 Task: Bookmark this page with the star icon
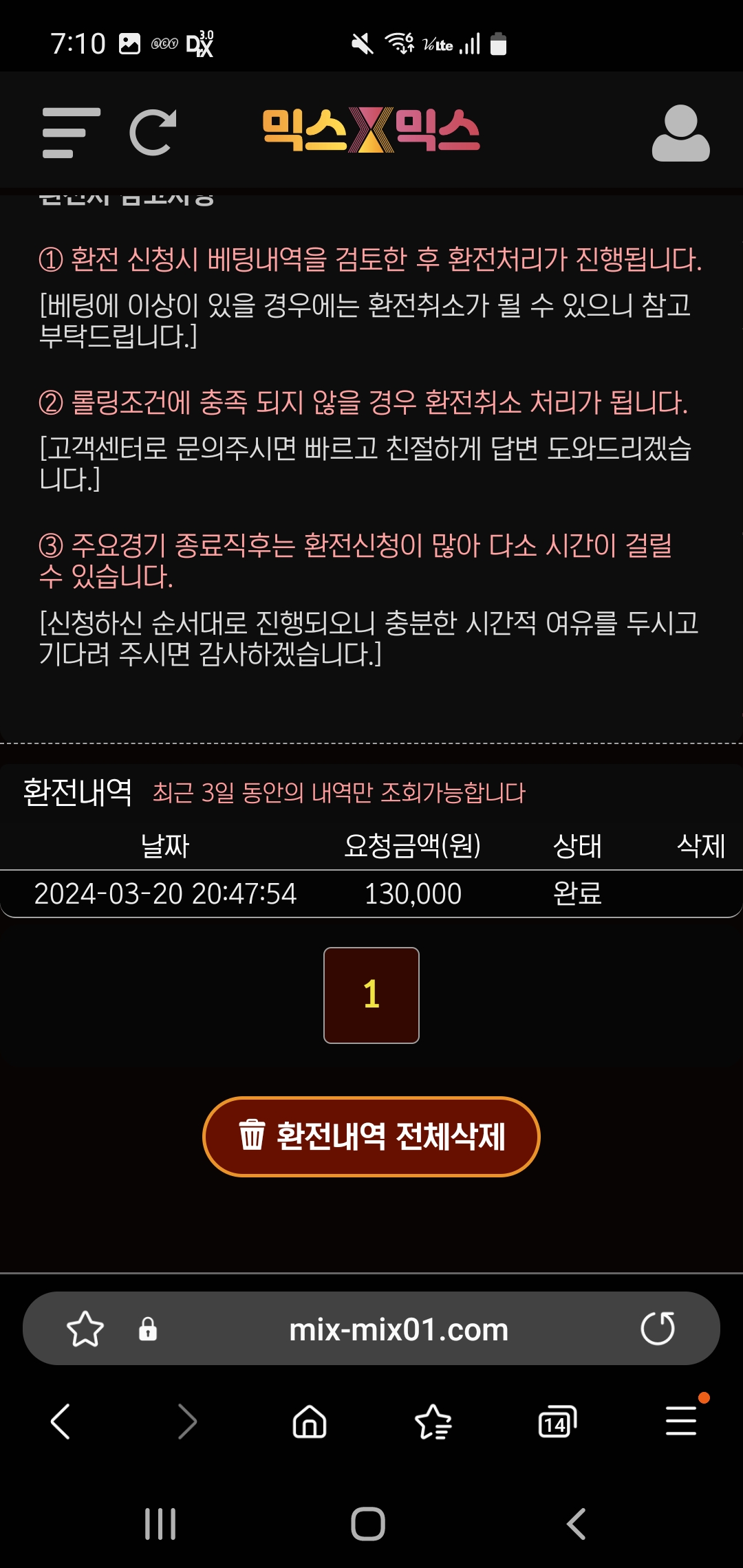click(85, 1329)
